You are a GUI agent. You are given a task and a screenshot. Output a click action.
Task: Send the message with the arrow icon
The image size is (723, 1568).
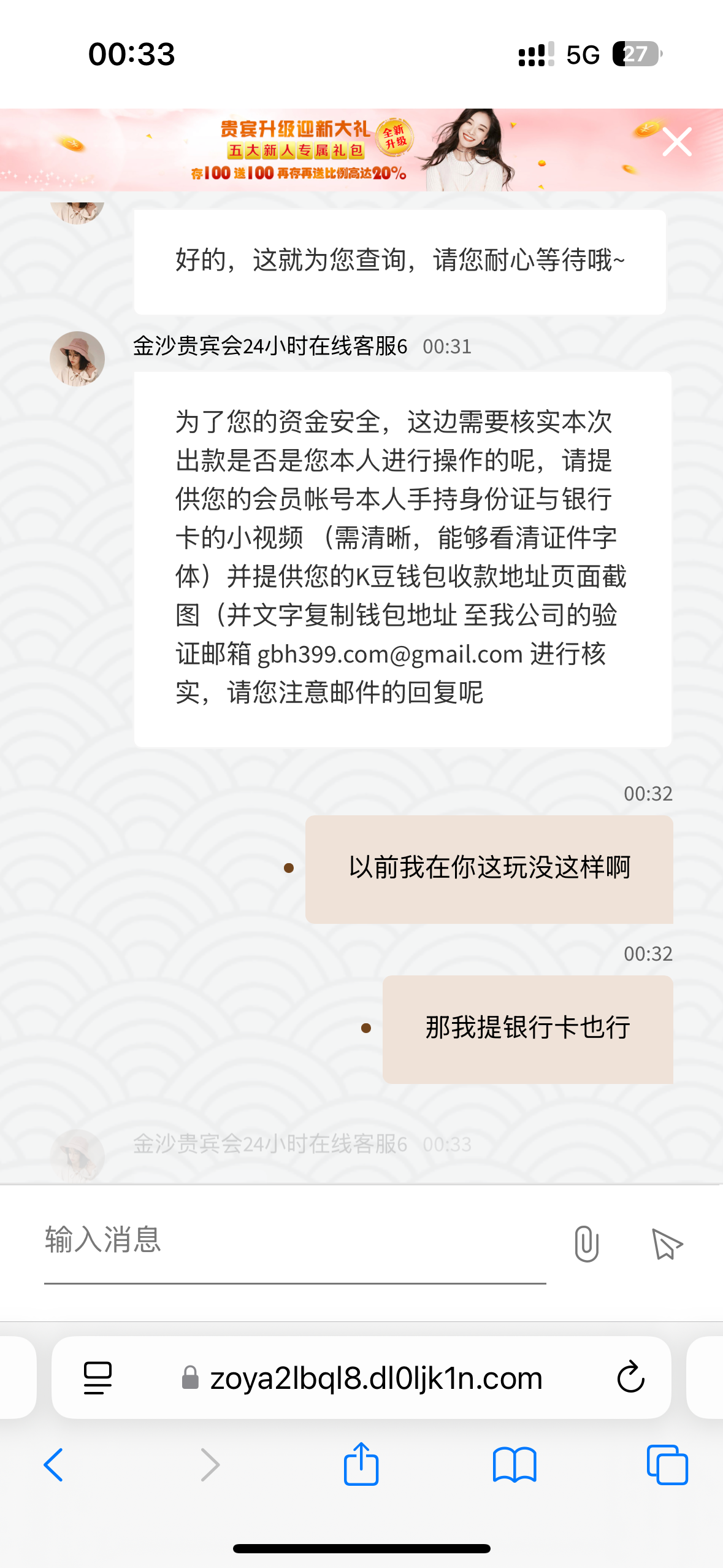pos(667,1243)
